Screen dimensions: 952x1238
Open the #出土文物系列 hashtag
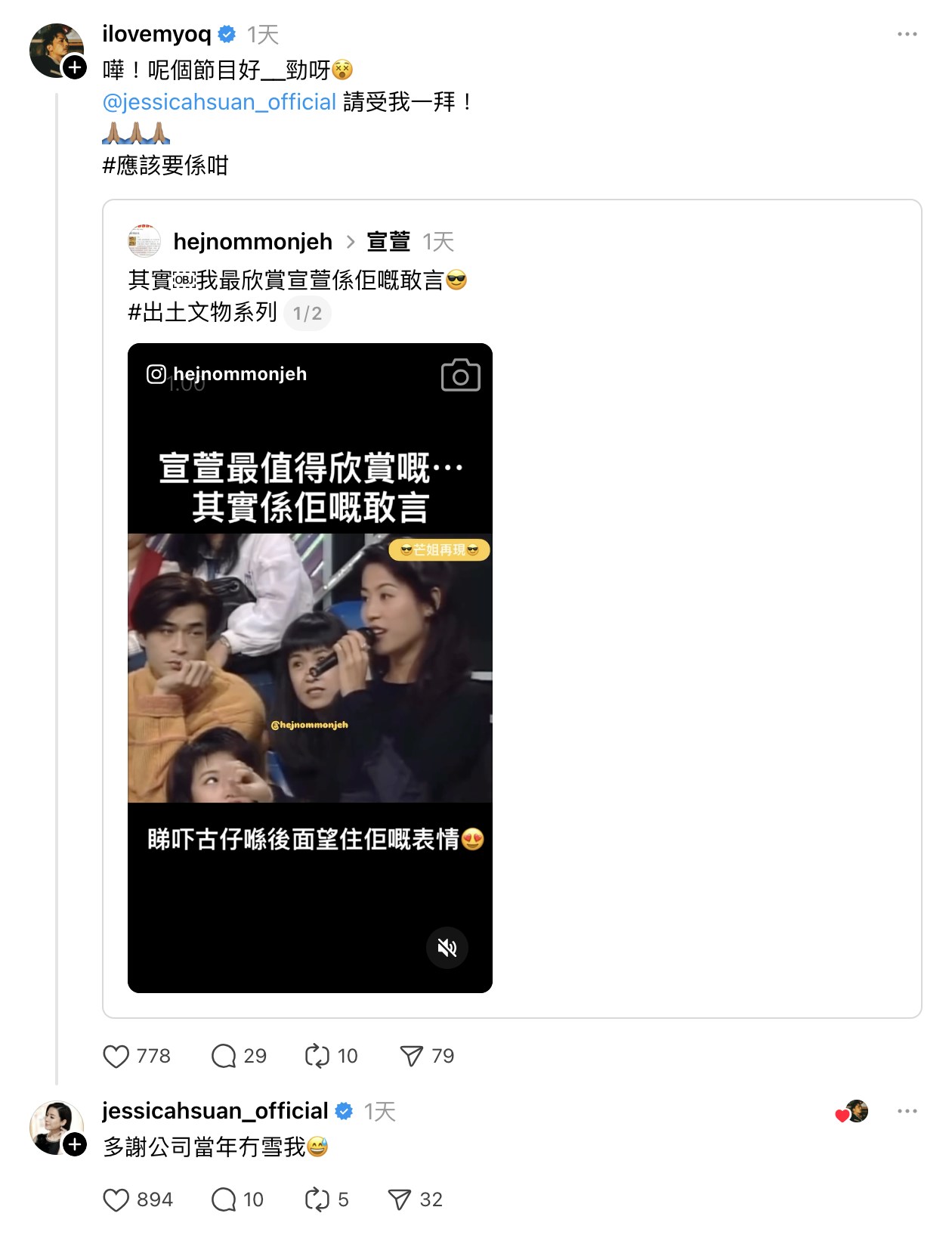point(202,312)
